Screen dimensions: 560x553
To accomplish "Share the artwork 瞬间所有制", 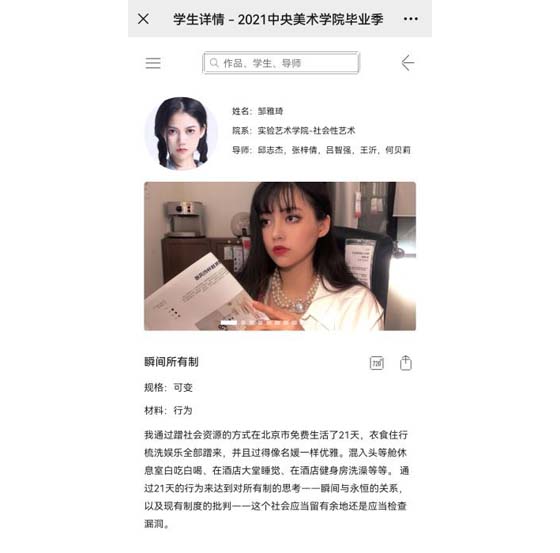I will pyautogui.click(x=405, y=363).
